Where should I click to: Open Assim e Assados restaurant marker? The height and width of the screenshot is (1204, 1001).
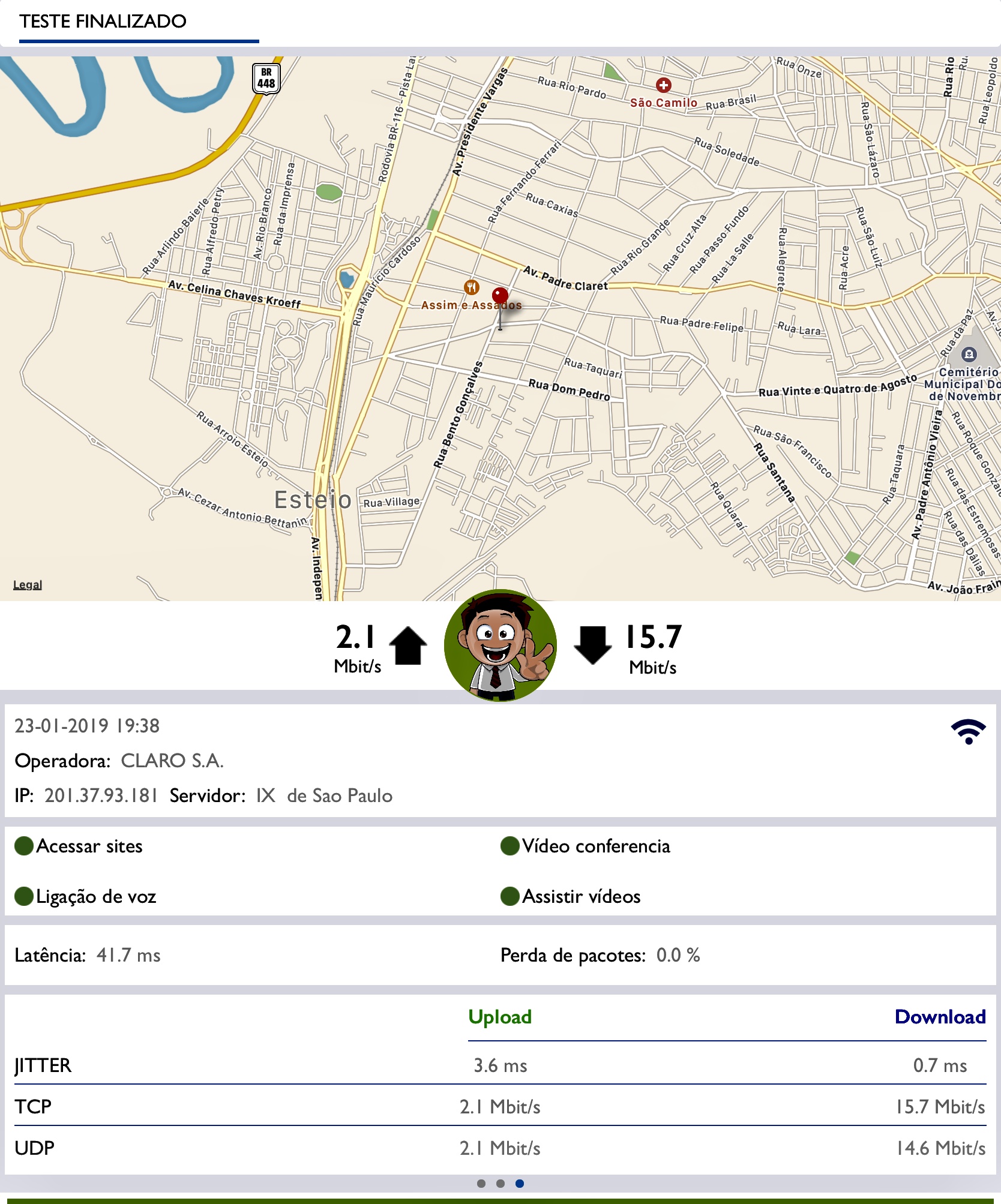[x=472, y=287]
